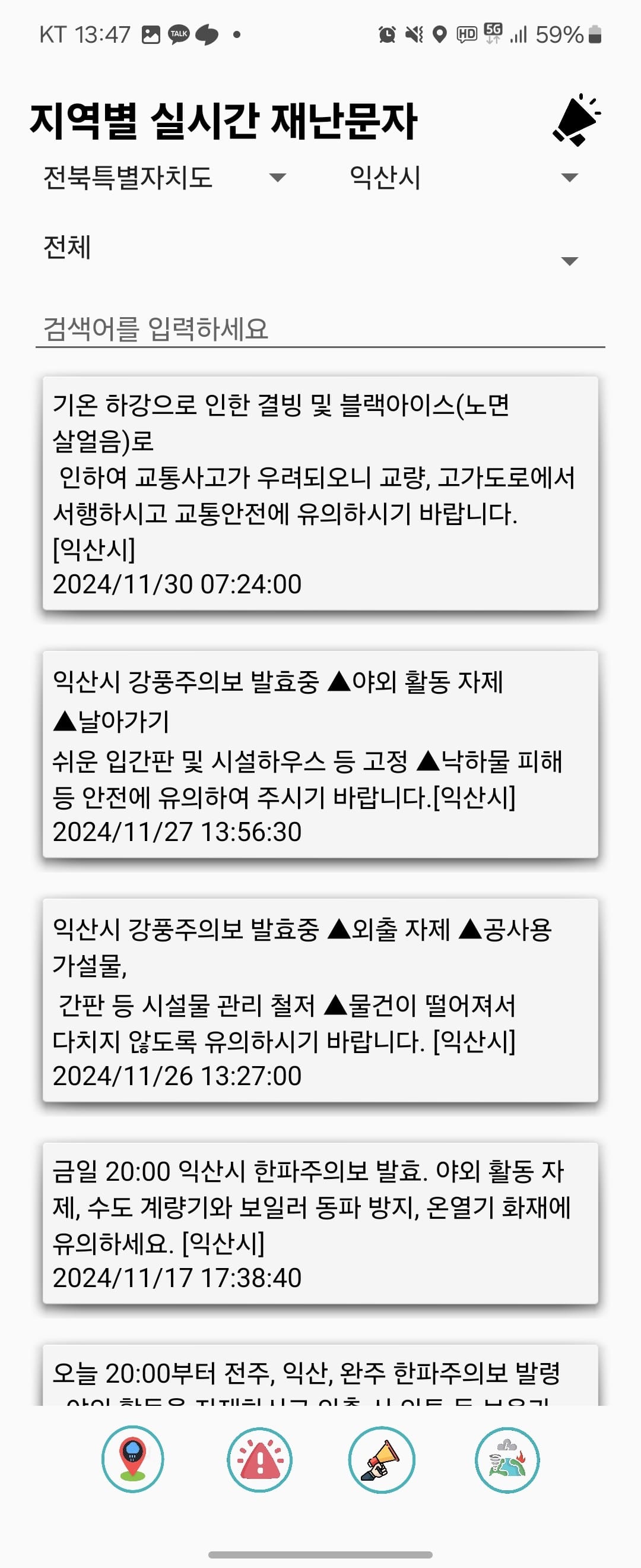Open the 강풍주의보 alert from 2024/11/26
The image size is (641, 1568).
click(320, 1000)
